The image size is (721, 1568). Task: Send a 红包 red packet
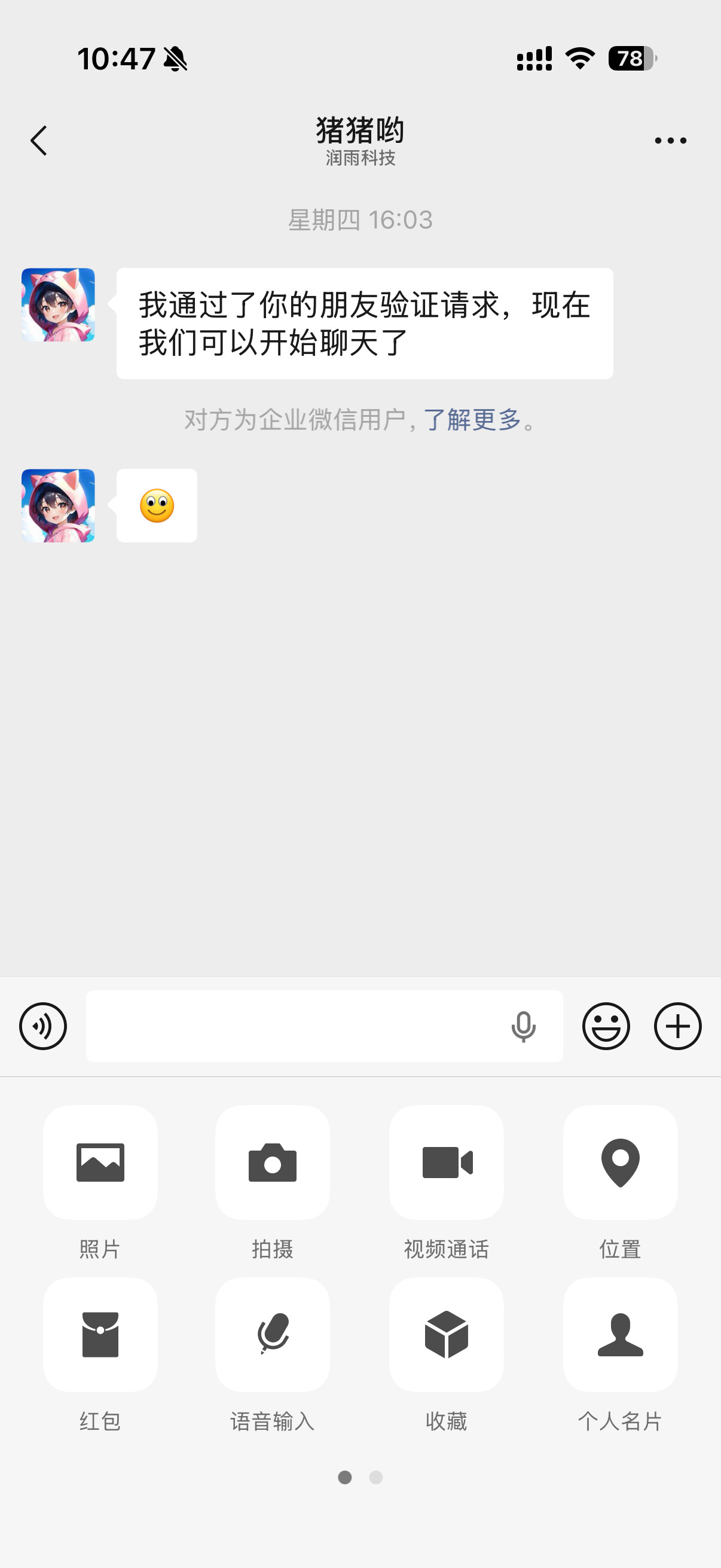pyautogui.click(x=100, y=1334)
